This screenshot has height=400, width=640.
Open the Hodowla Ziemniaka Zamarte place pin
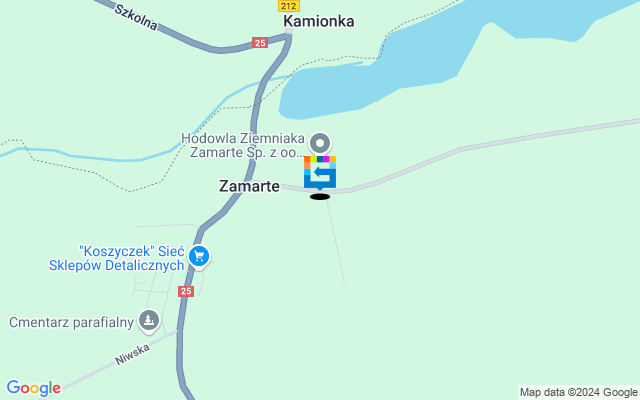(x=320, y=142)
